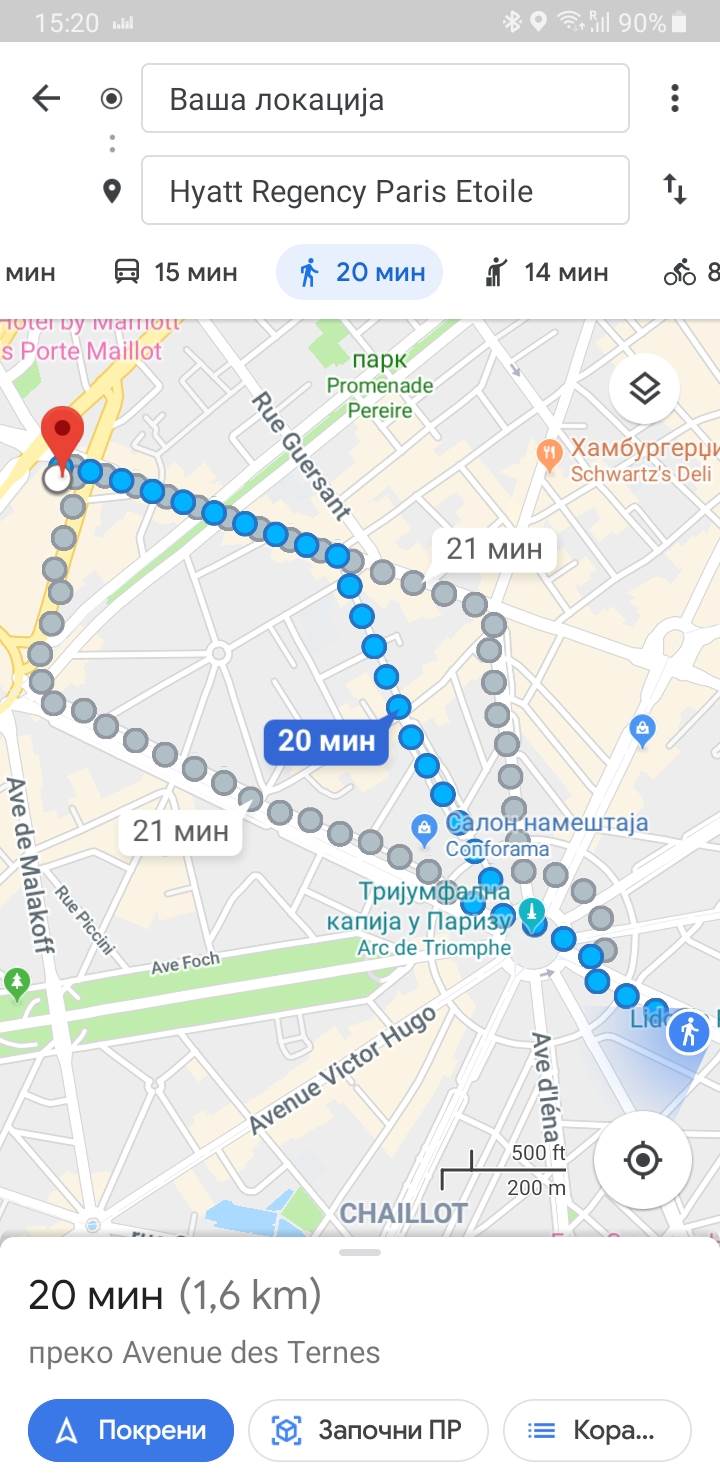The image size is (720, 1480).
Task: Choose the 21 мин route near Ave de Malakoff
Action: (181, 831)
